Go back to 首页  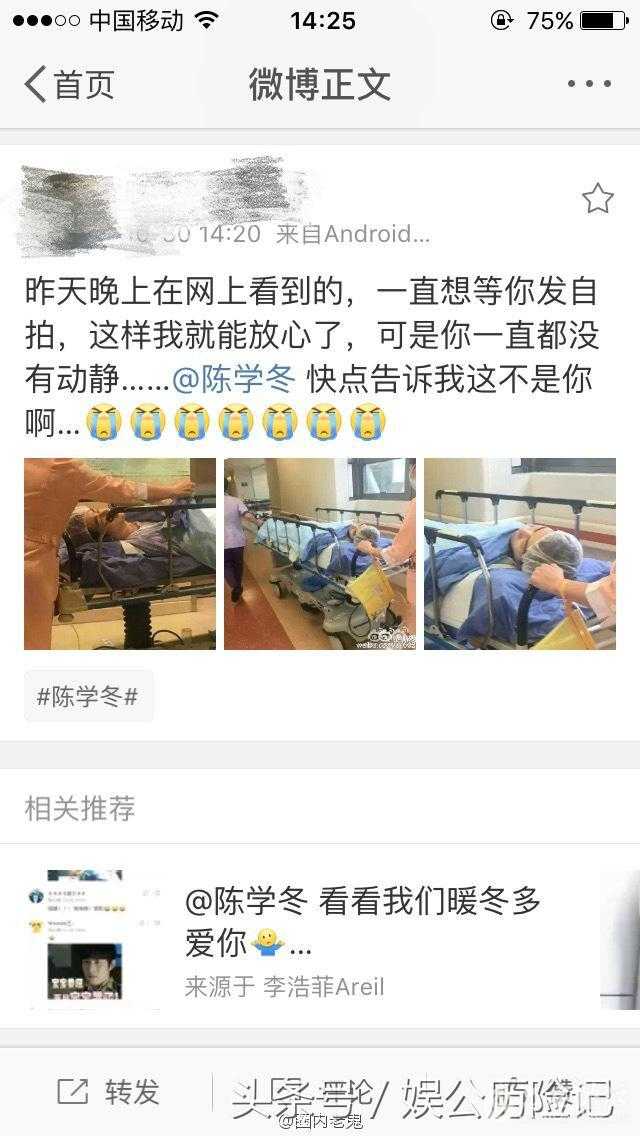click(68, 84)
